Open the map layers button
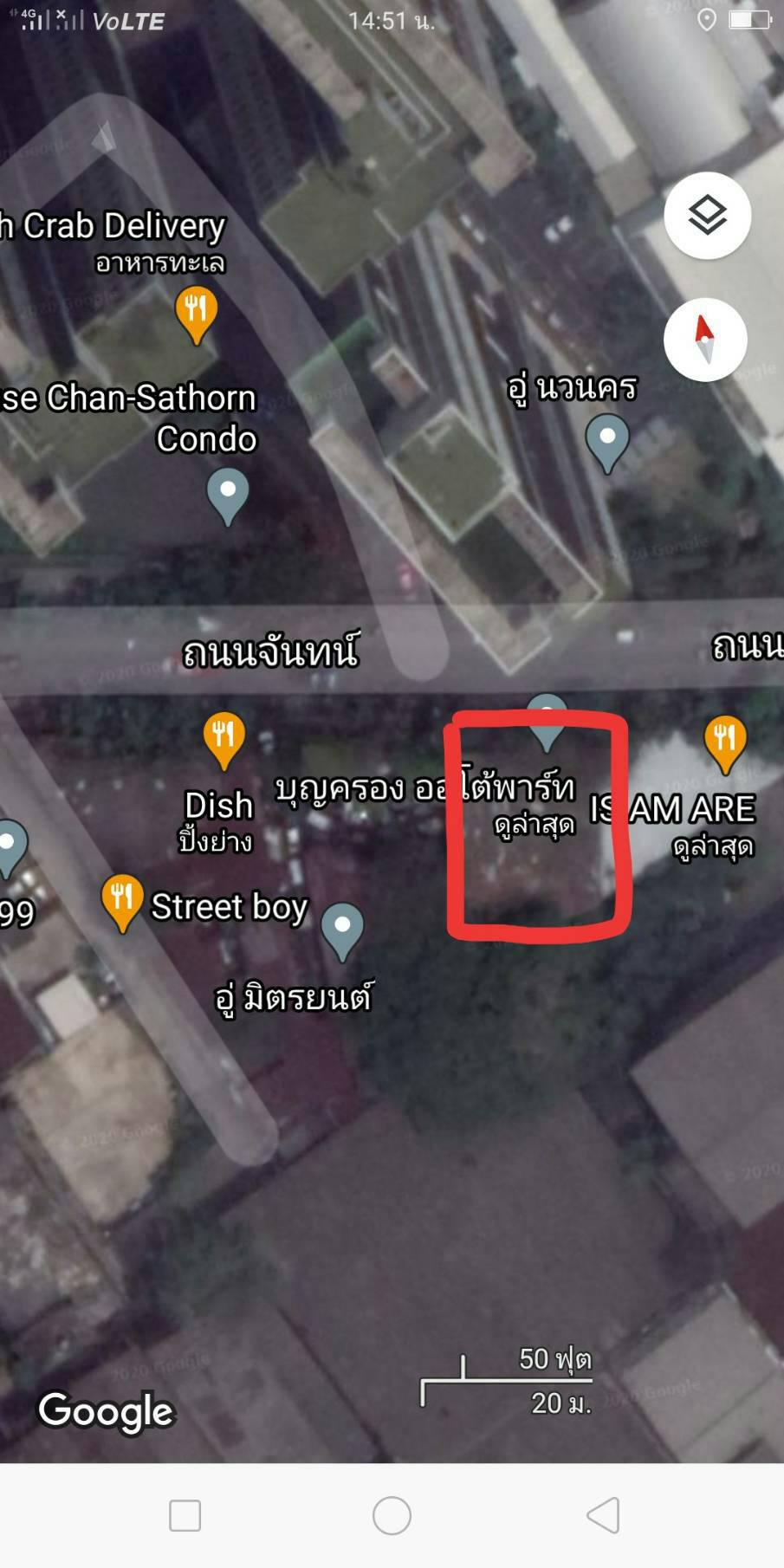 point(707,215)
